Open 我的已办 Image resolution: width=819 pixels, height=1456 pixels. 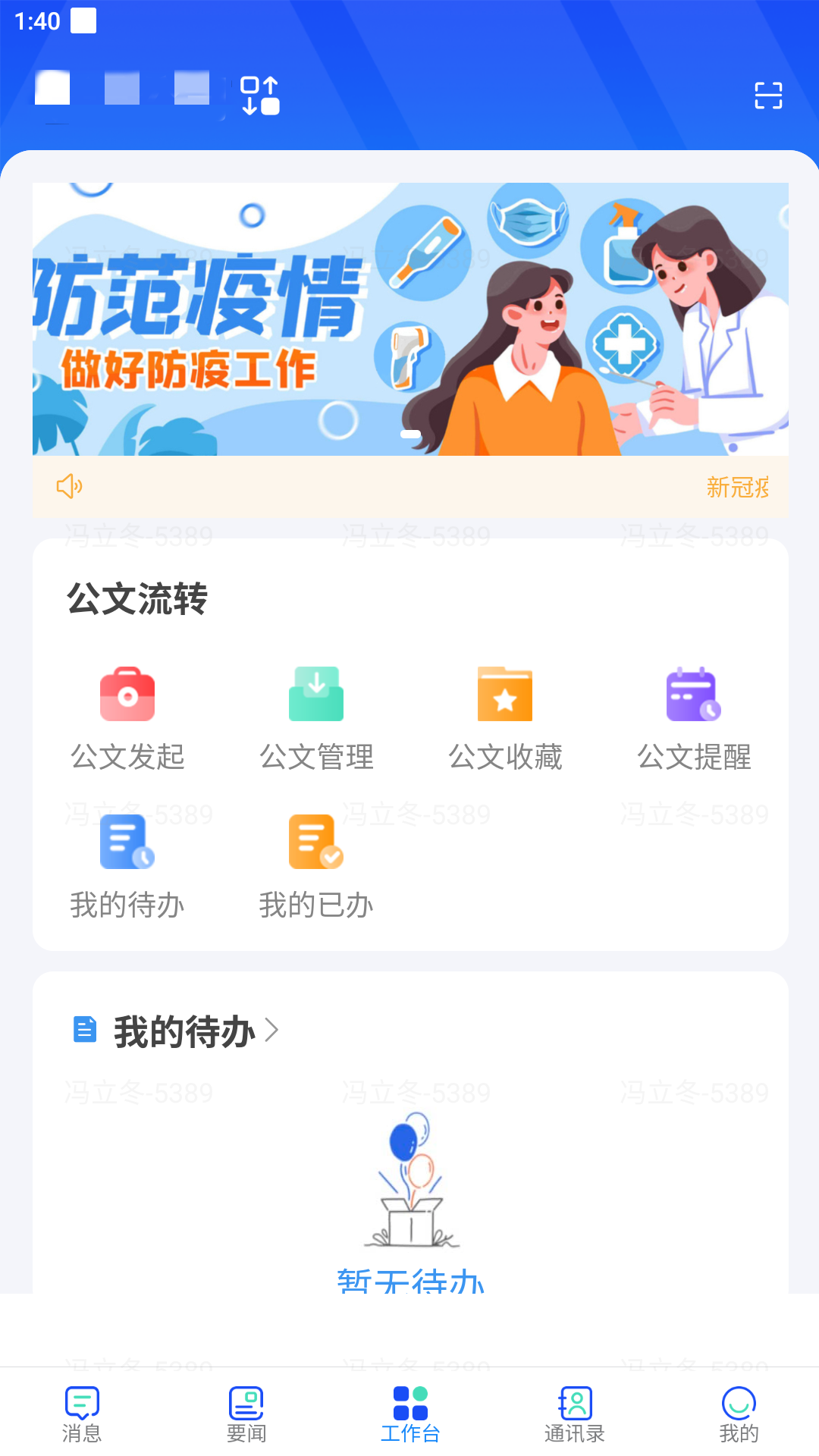pos(316,866)
